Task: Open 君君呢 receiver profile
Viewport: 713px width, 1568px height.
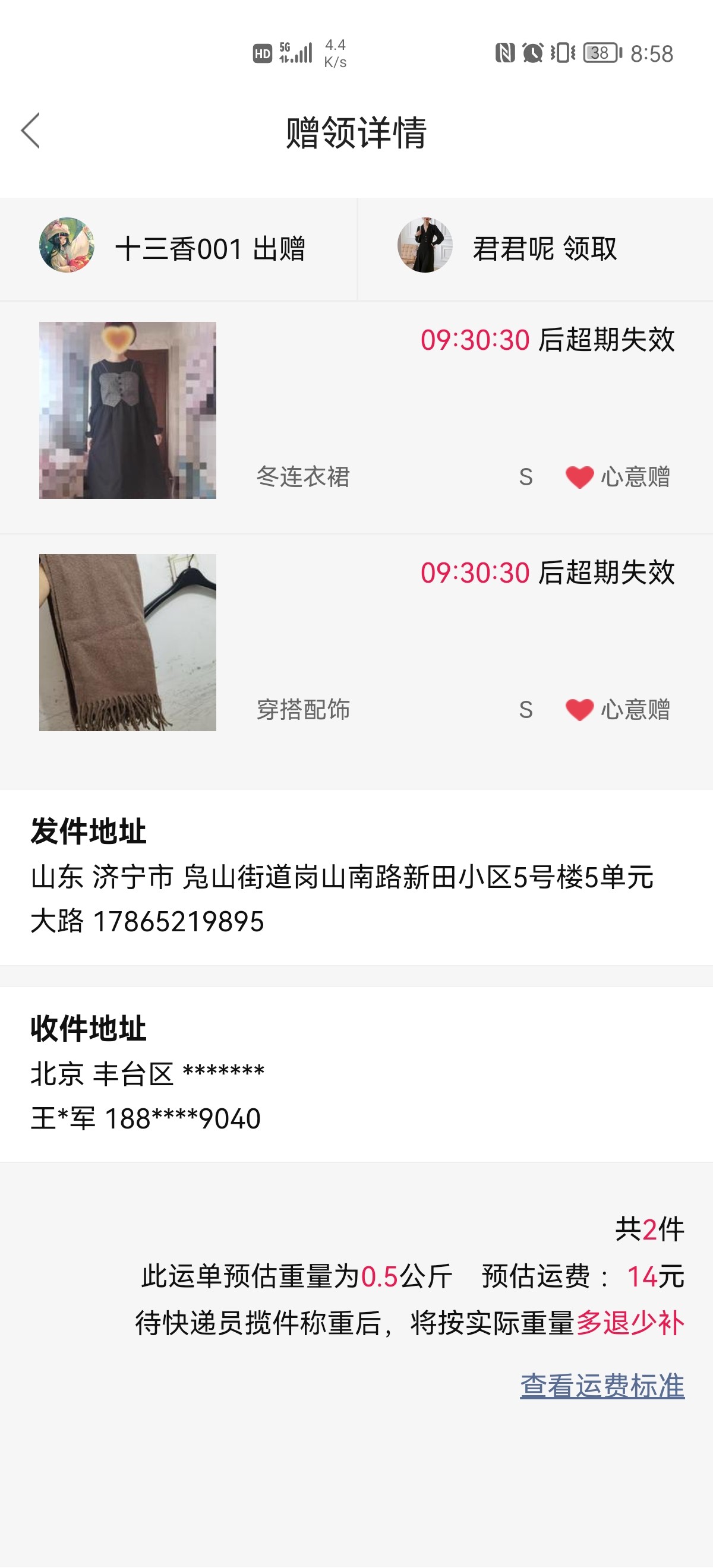Action: pos(424,245)
